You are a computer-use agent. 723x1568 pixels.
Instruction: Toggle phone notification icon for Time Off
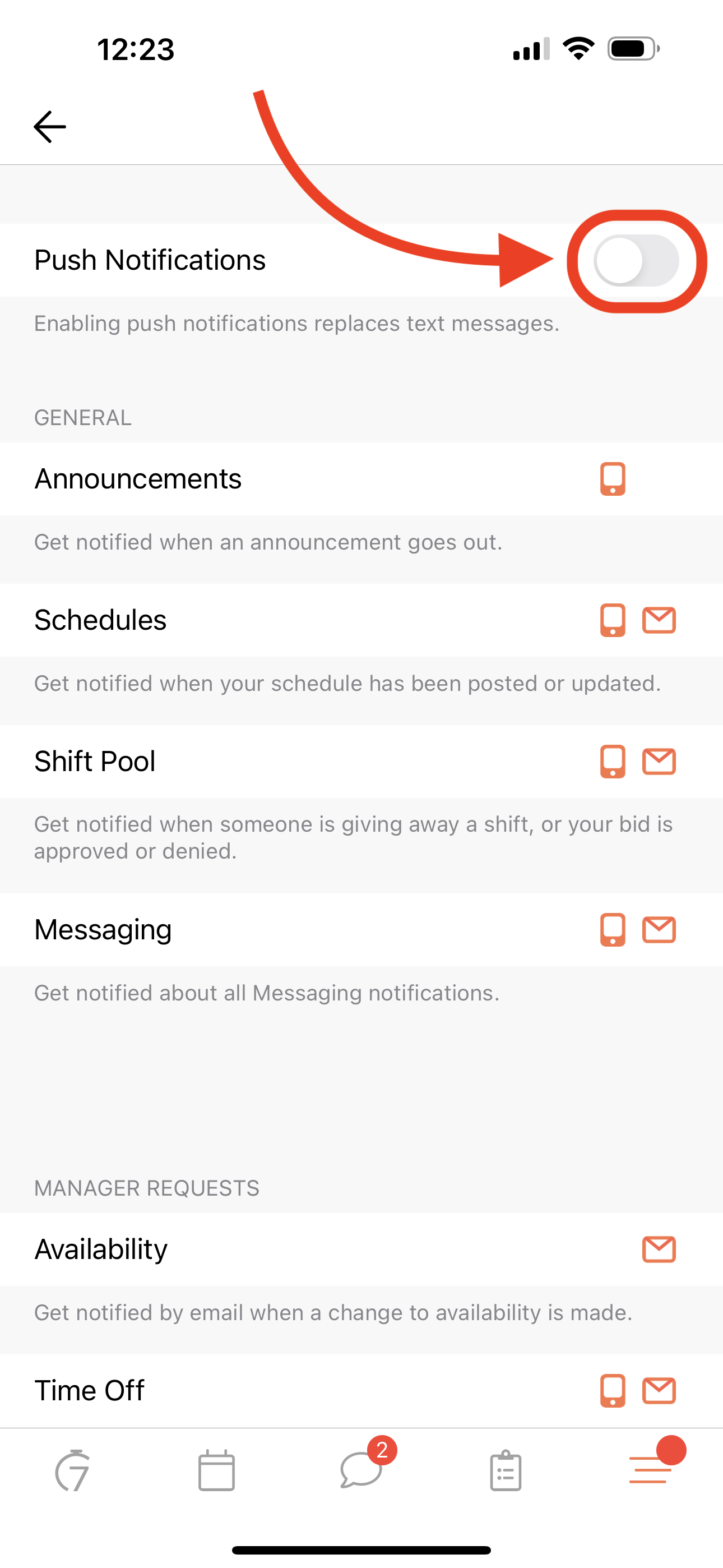[613, 1391]
